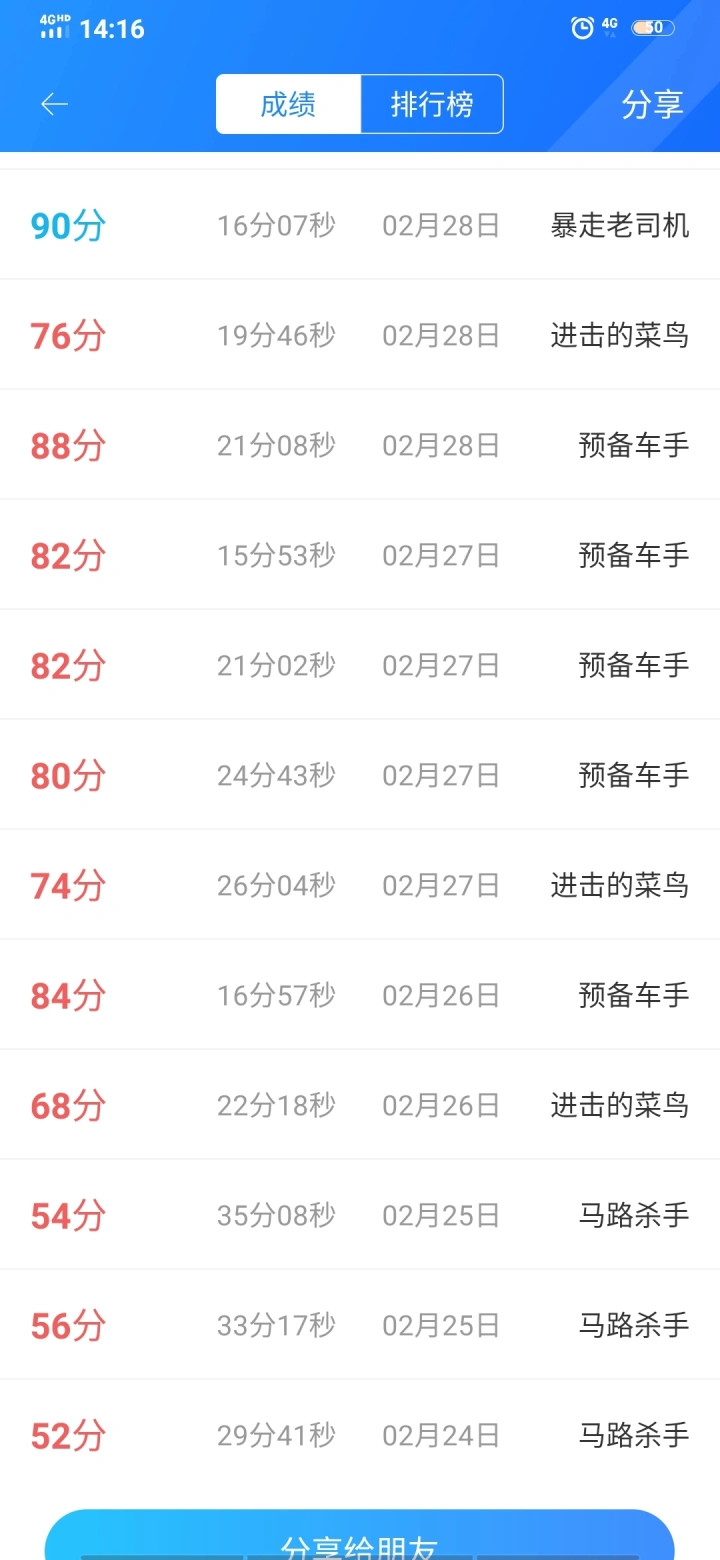Open the 76分 record at 19分46秒

click(360, 335)
